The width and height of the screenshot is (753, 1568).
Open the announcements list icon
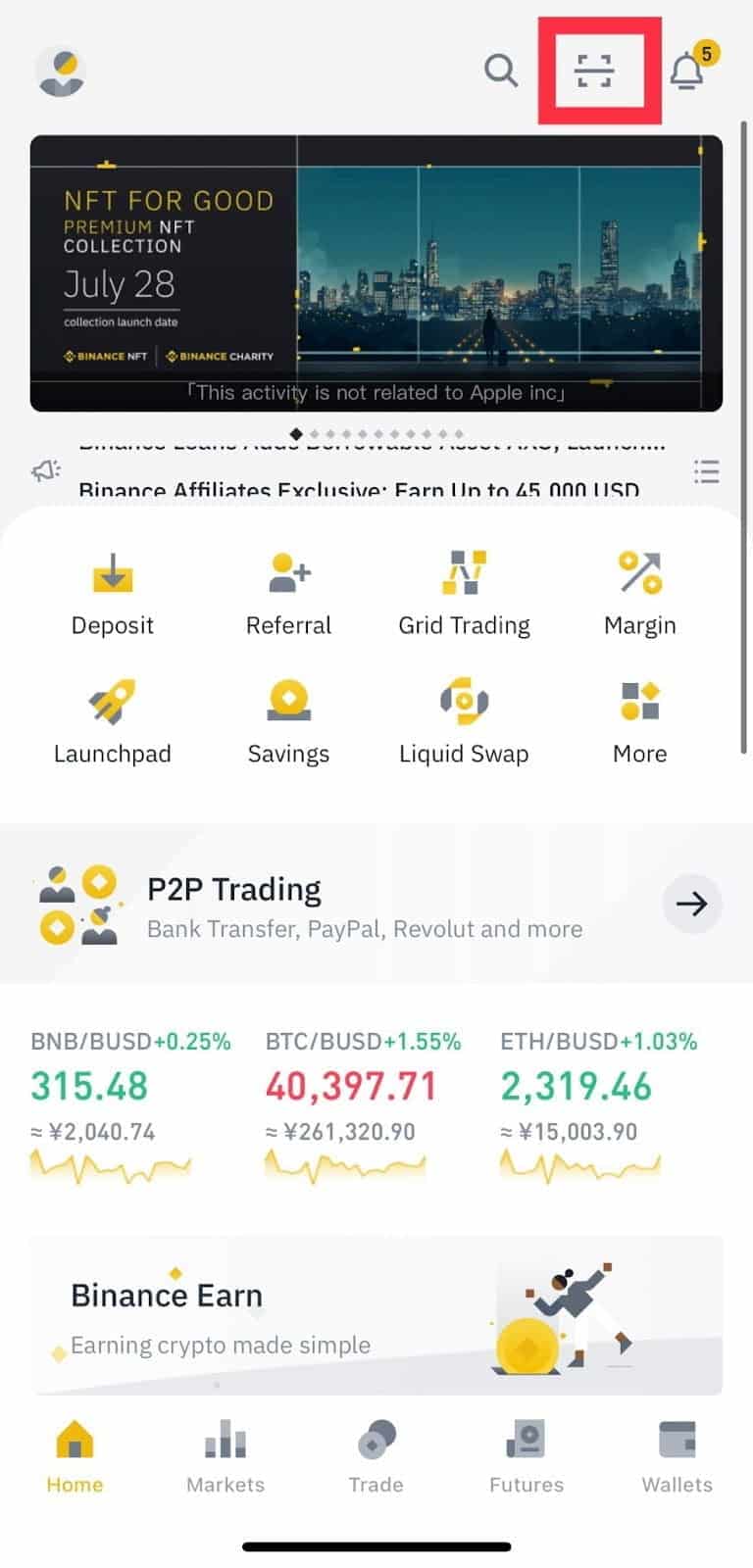coord(706,471)
